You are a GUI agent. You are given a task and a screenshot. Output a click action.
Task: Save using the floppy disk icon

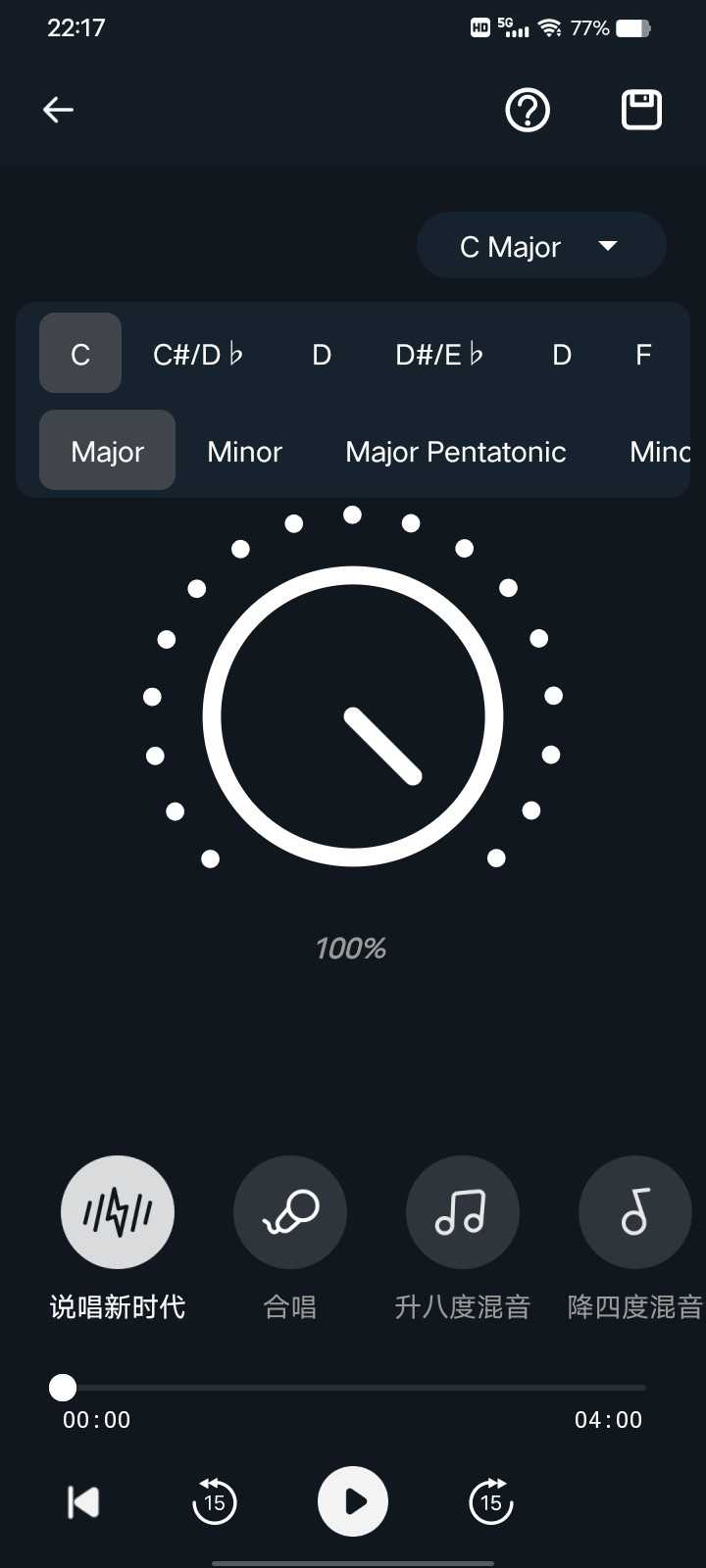(x=642, y=110)
